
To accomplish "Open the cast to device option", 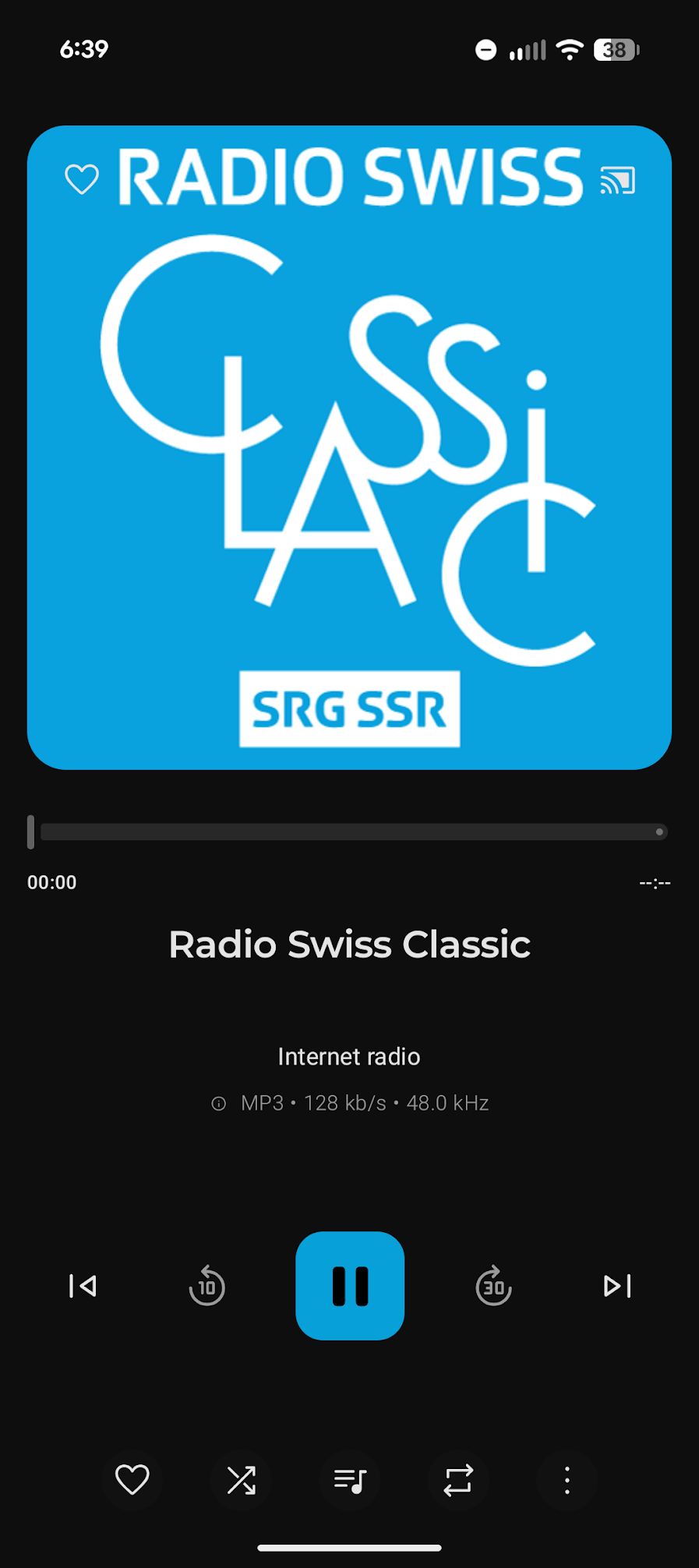I will (618, 180).
